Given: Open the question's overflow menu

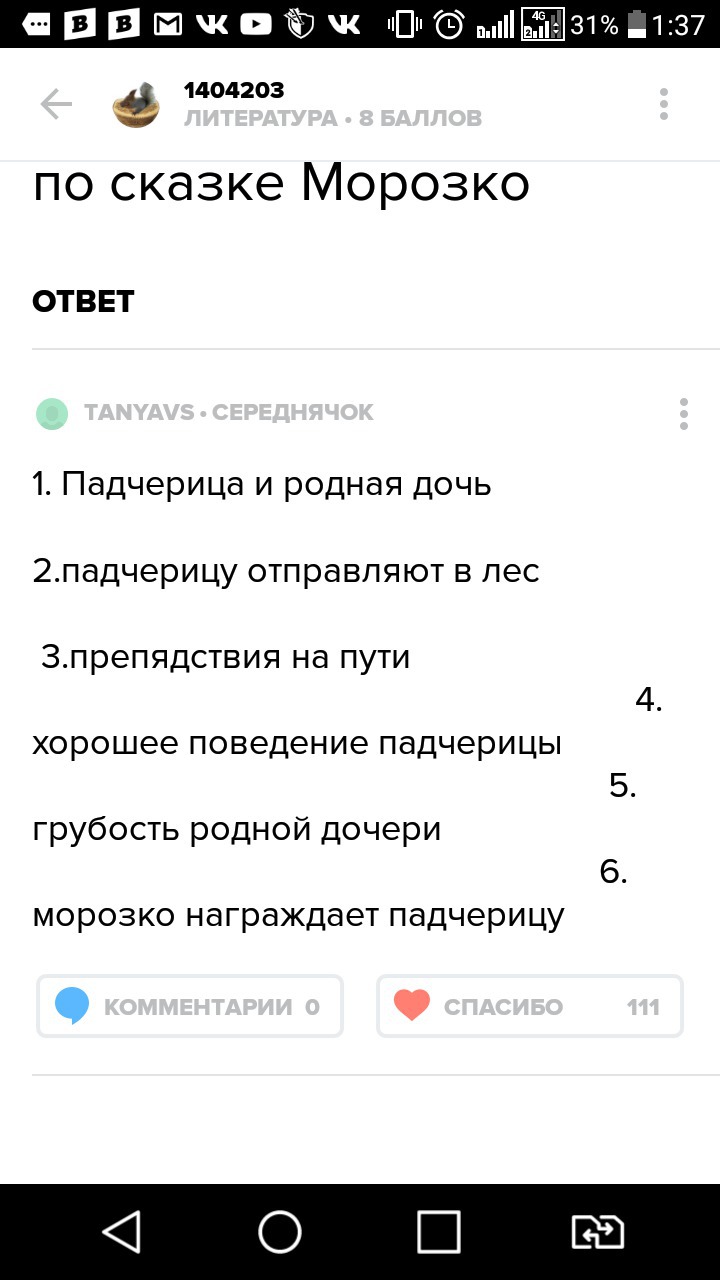Looking at the screenshot, I should click(663, 104).
